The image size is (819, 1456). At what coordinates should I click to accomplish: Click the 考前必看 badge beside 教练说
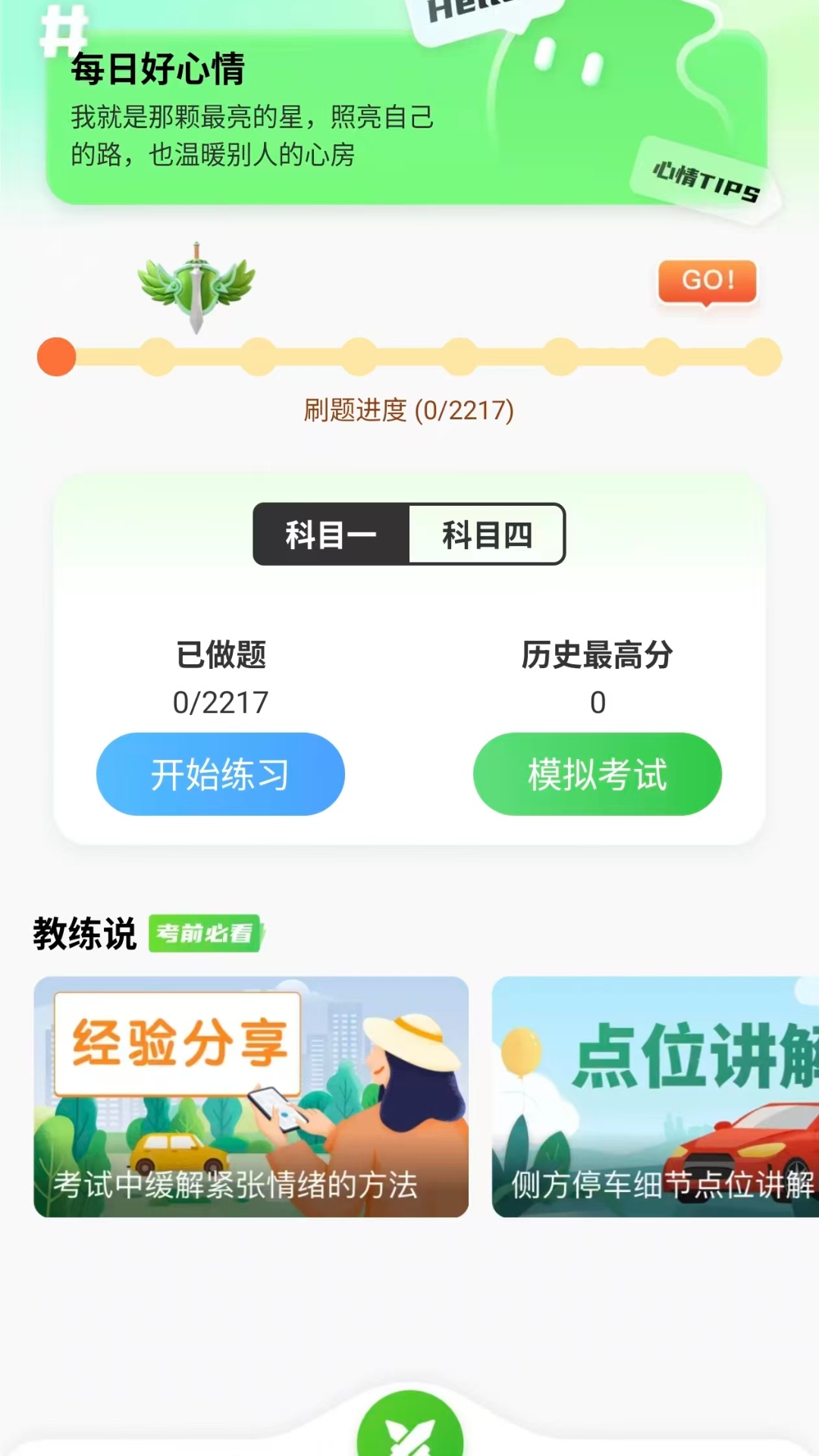(x=206, y=934)
